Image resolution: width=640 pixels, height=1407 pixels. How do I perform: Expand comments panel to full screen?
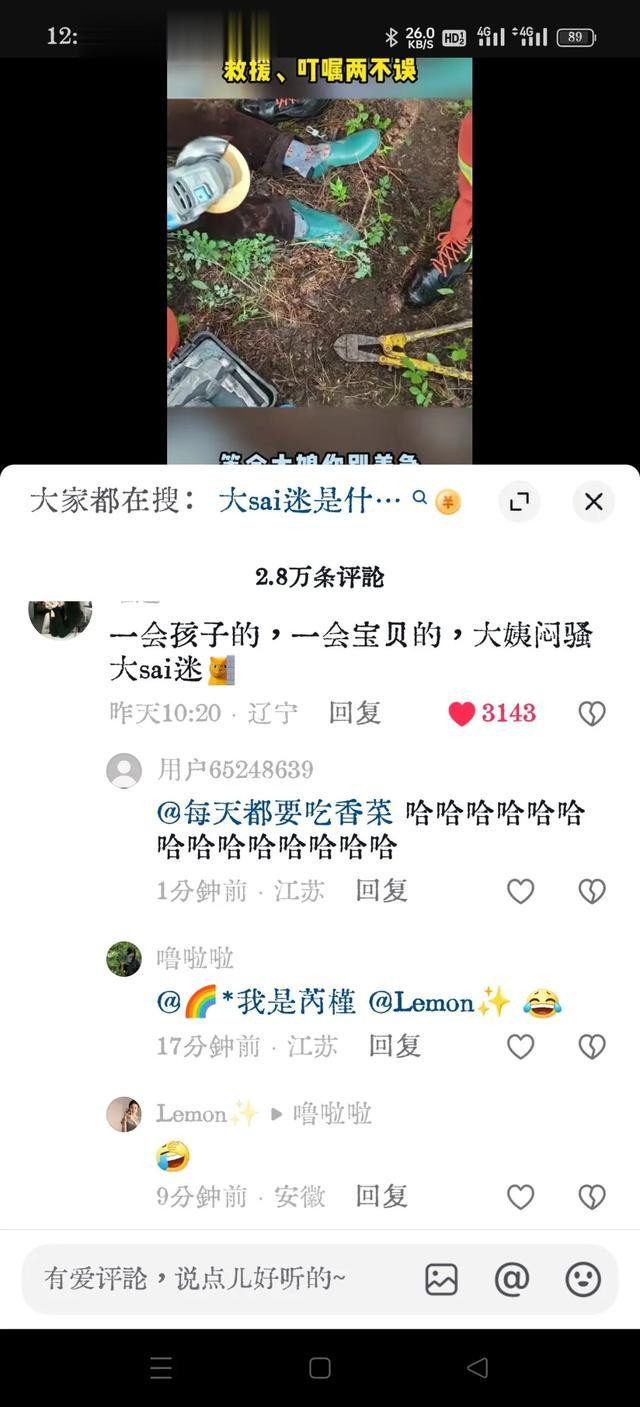(519, 501)
